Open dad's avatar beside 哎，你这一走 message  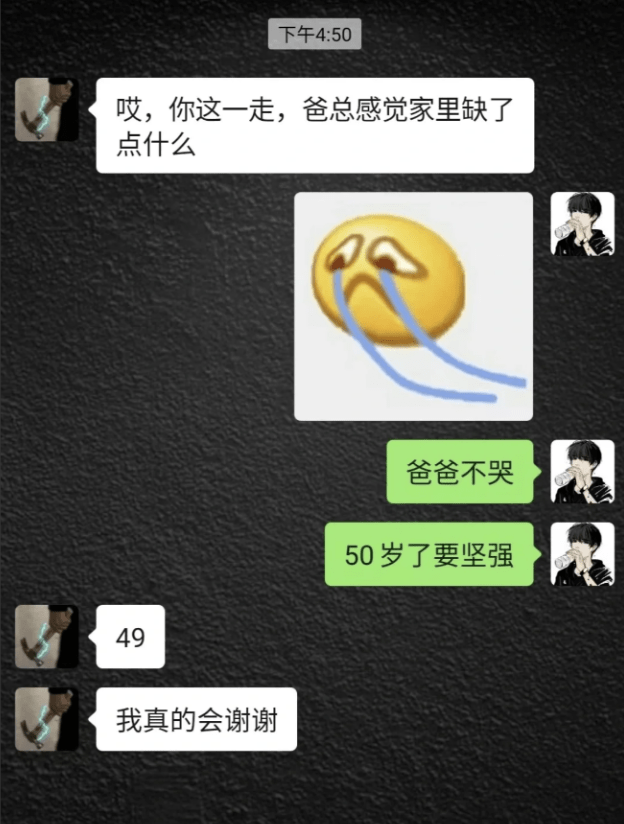point(46,109)
